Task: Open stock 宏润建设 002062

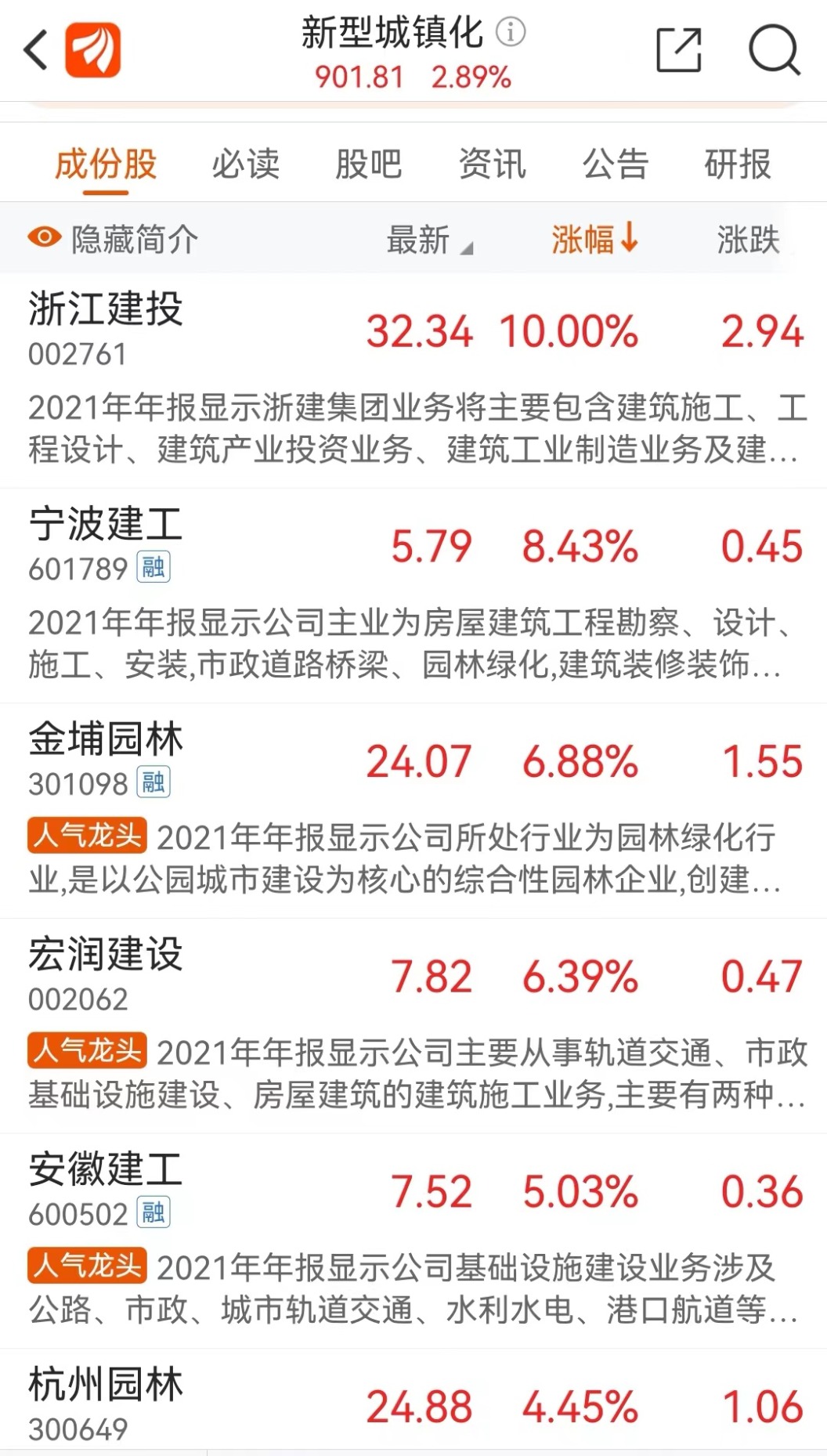Action: tap(413, 1025)
